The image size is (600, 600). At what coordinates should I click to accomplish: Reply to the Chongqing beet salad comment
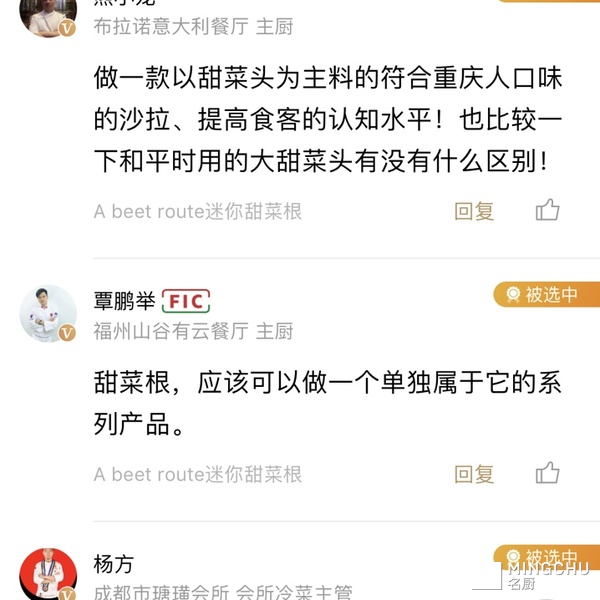click(474, 211)
